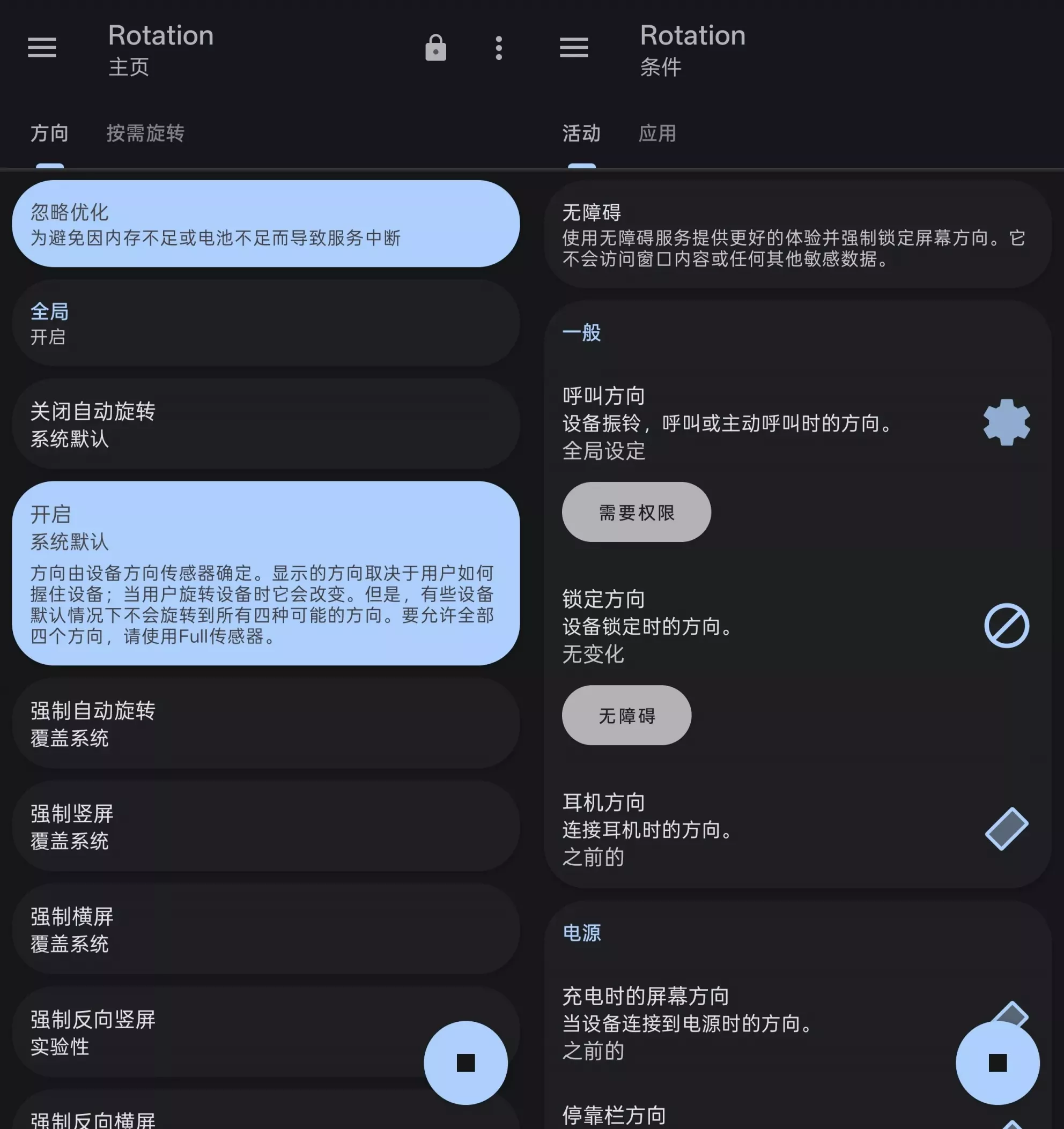Open the 无障碍 accessibility service card
1064x1129 pixels.
coord(797,235)
